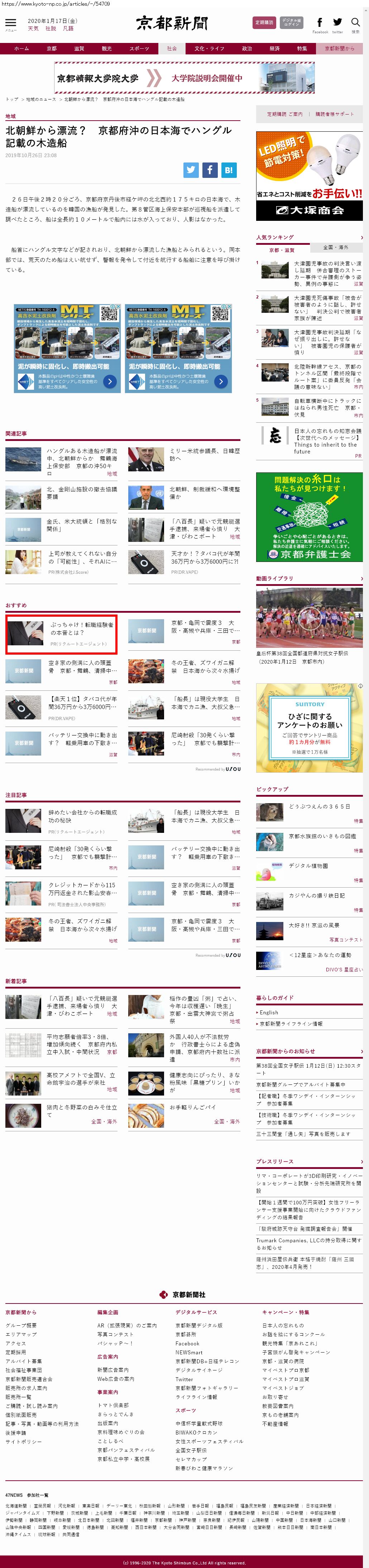Open recommended article ぶっちゃけ！転職経験者の本音とは
This screenshot has width=369, height=1568.
82,628
